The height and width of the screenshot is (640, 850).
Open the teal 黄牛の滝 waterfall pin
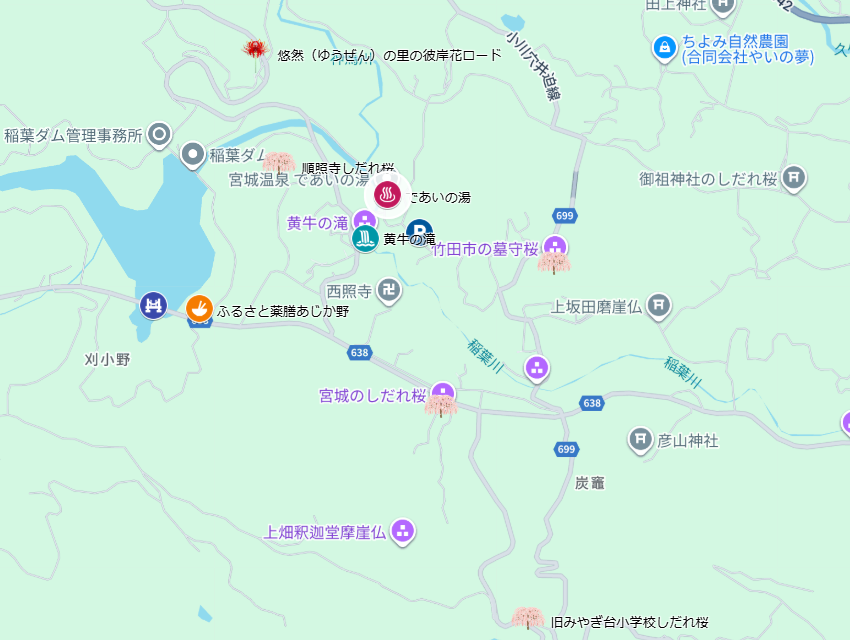point(365,238)
